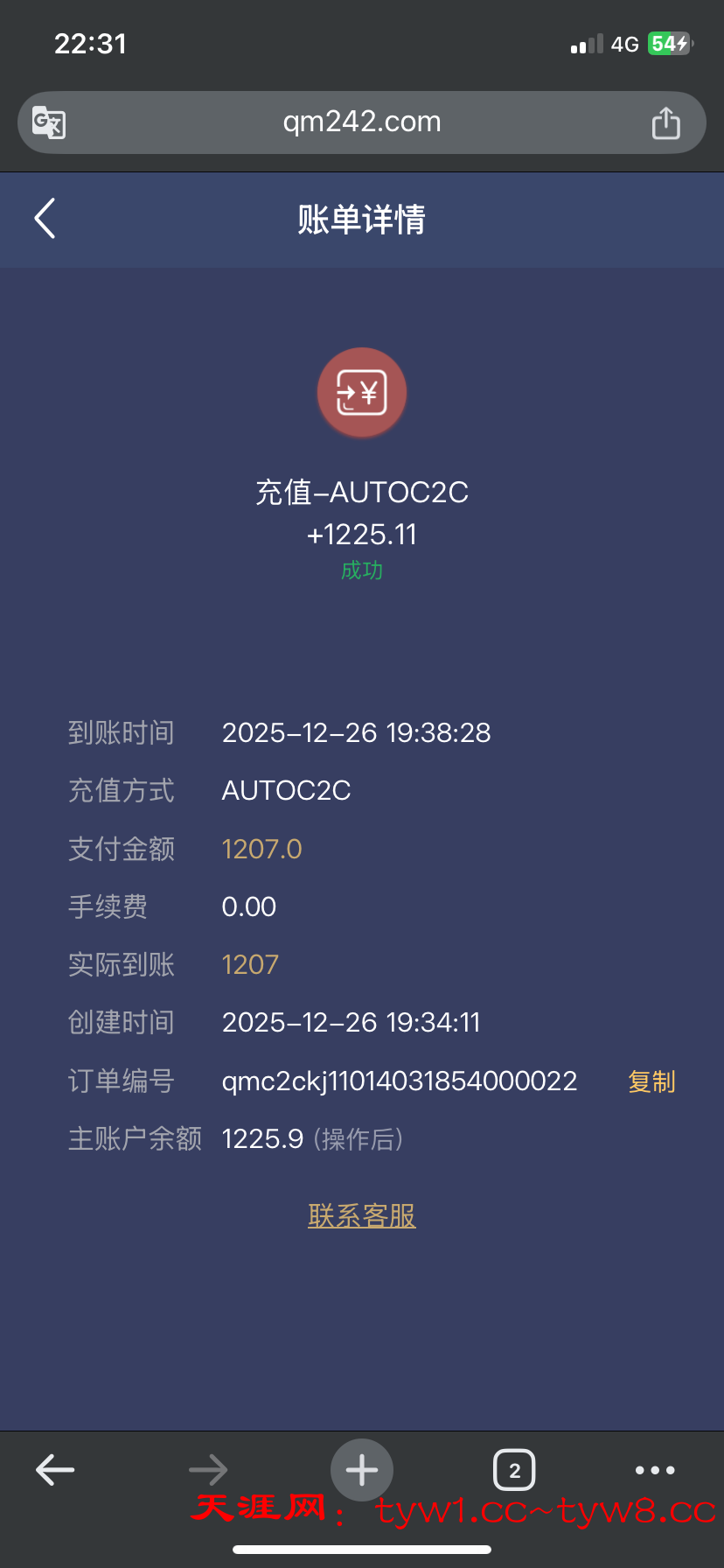Go back from the 账单详情 page
724x1568 pixels.
(45, 219)
